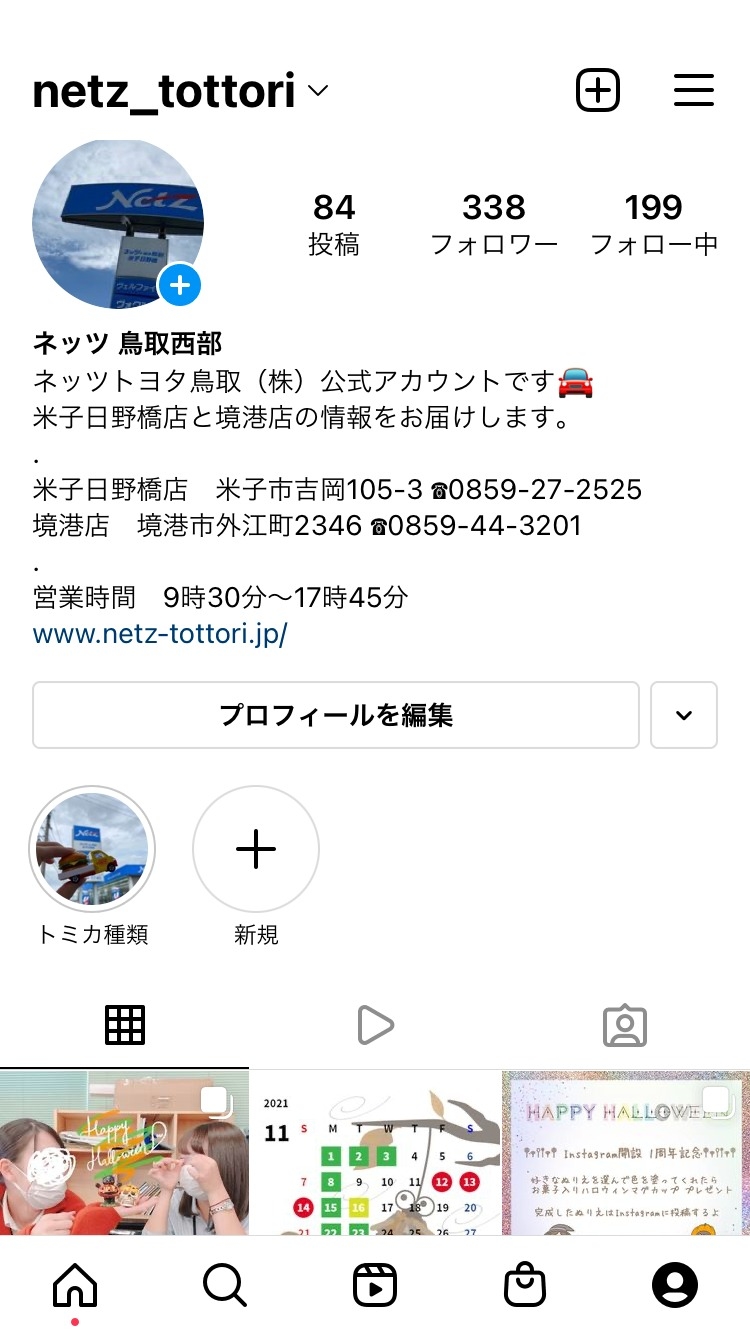
Task: Go to the home feed
Action: point(75,1285)
